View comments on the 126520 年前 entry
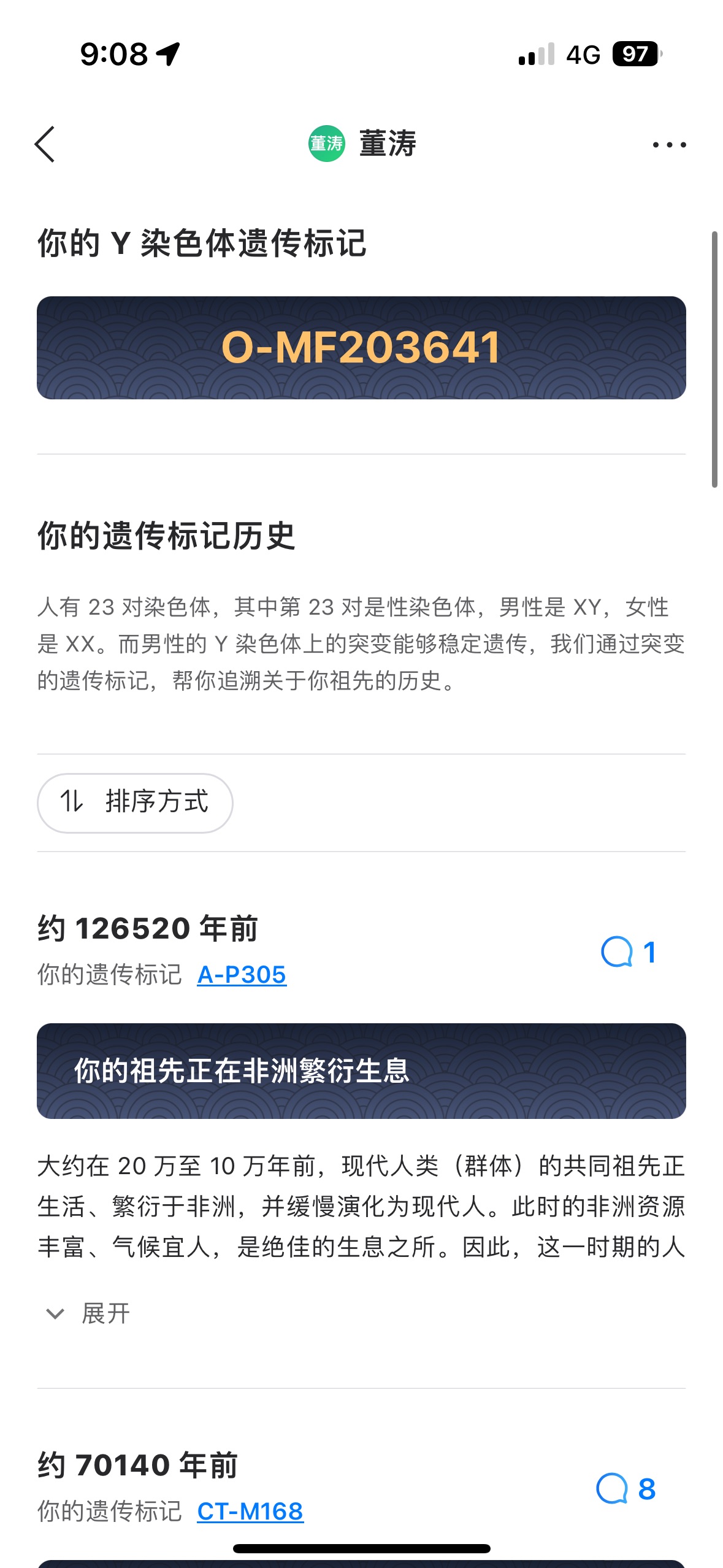The width and height of the screenshot is (723, 1568). point(629,952)
